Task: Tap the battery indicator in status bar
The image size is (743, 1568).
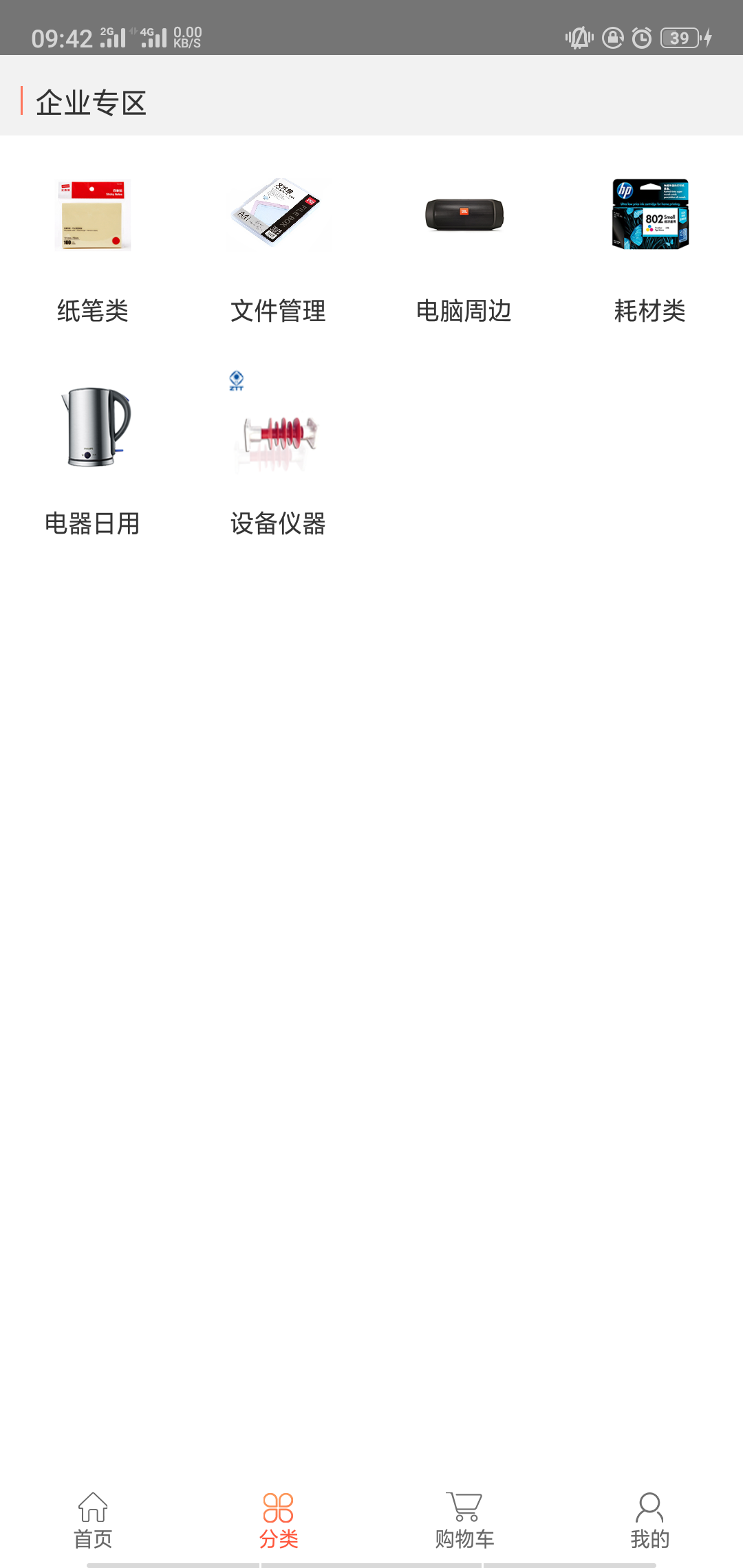Action: coord(678,38)
